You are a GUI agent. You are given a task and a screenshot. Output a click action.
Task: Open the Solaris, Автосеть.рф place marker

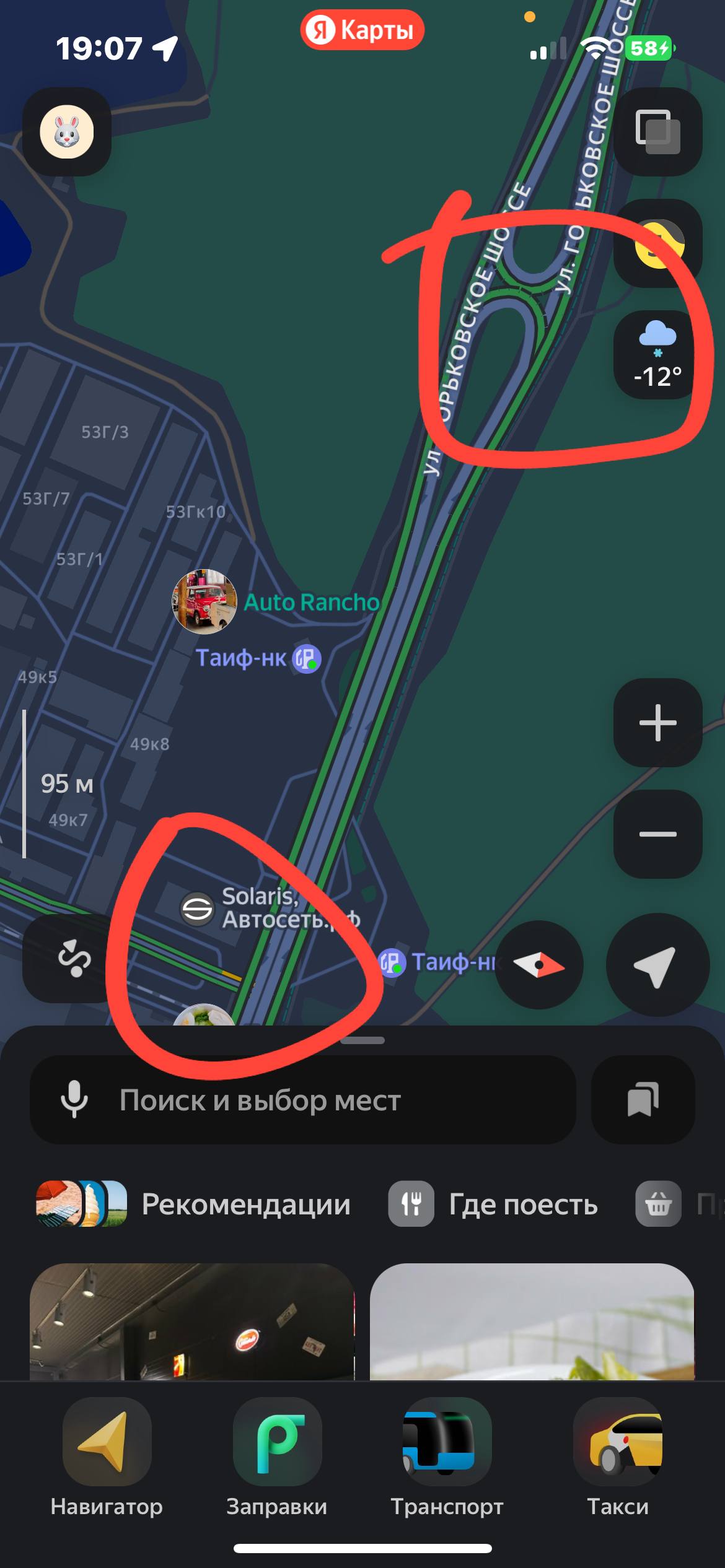pyautogui.click(x=197, y=908)
